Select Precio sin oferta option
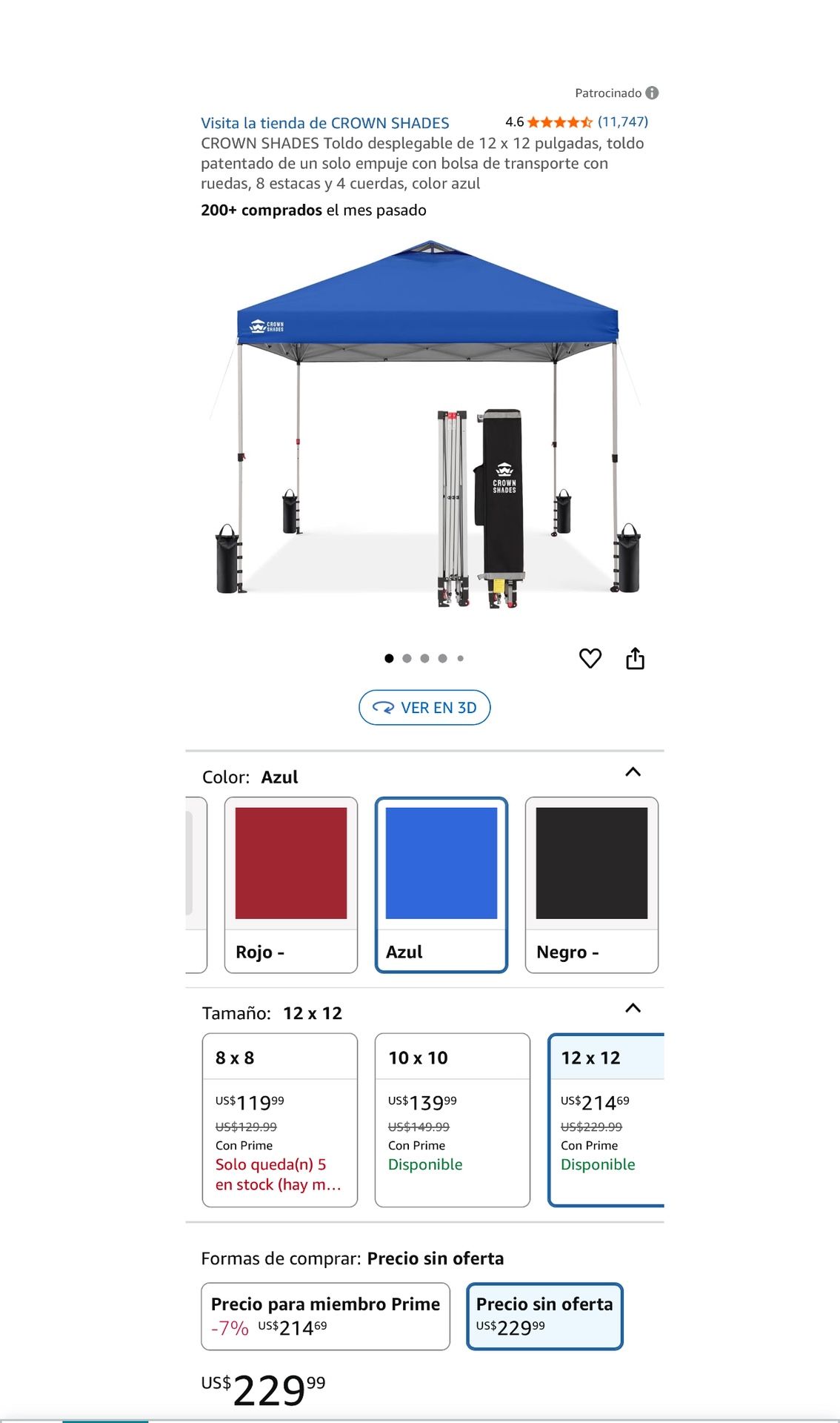Viewport: 840px width, 1423px height. pyautogui.click(x=544, y=1316)
